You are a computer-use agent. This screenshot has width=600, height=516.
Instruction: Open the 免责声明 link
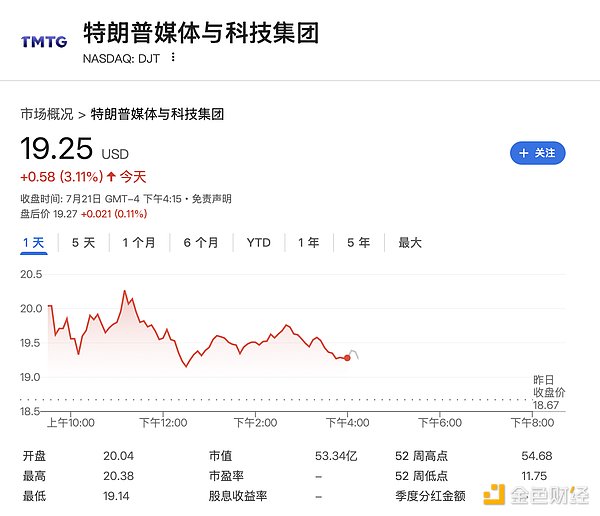click(x=212, y=199)
